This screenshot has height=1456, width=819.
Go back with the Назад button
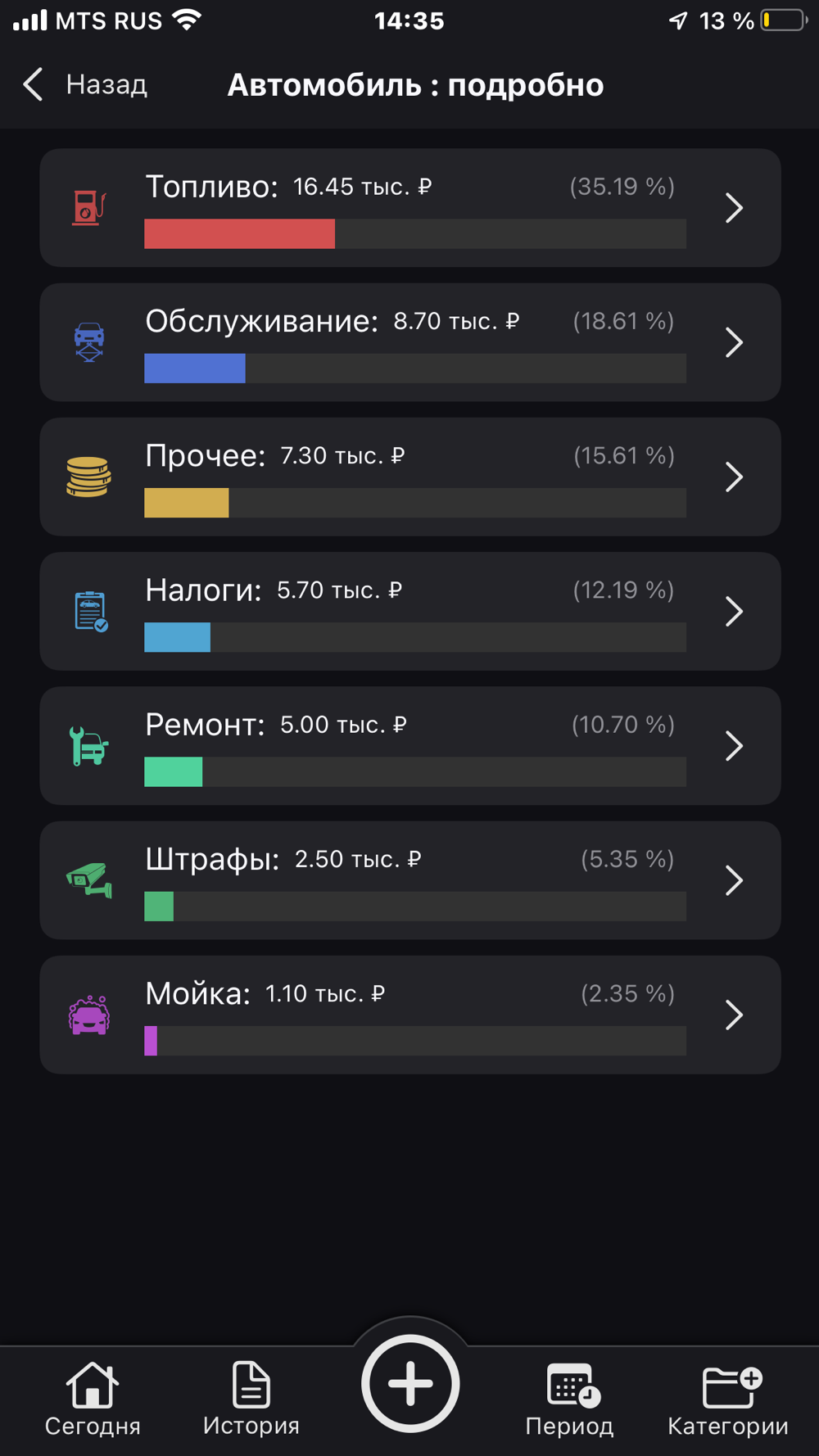(85, 84)
